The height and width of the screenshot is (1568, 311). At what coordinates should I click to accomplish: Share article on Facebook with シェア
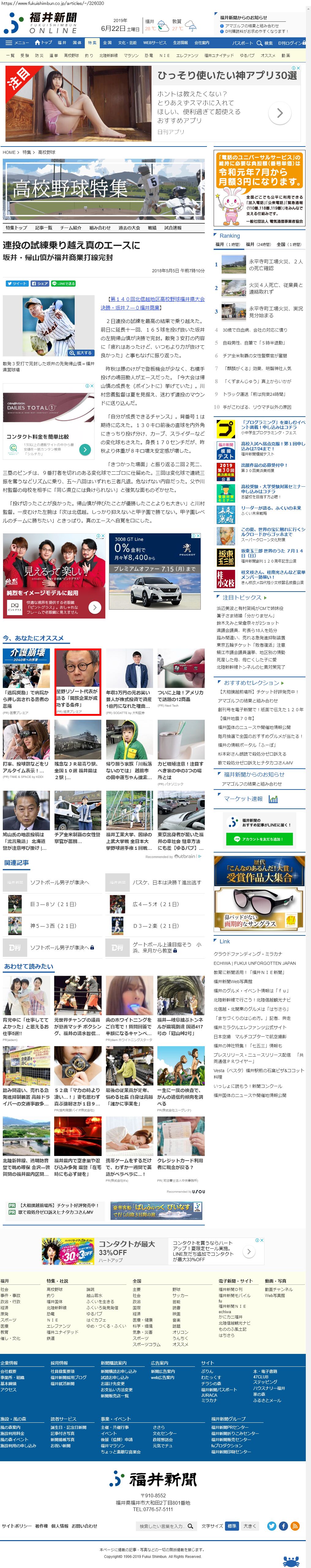click(40, 284)
